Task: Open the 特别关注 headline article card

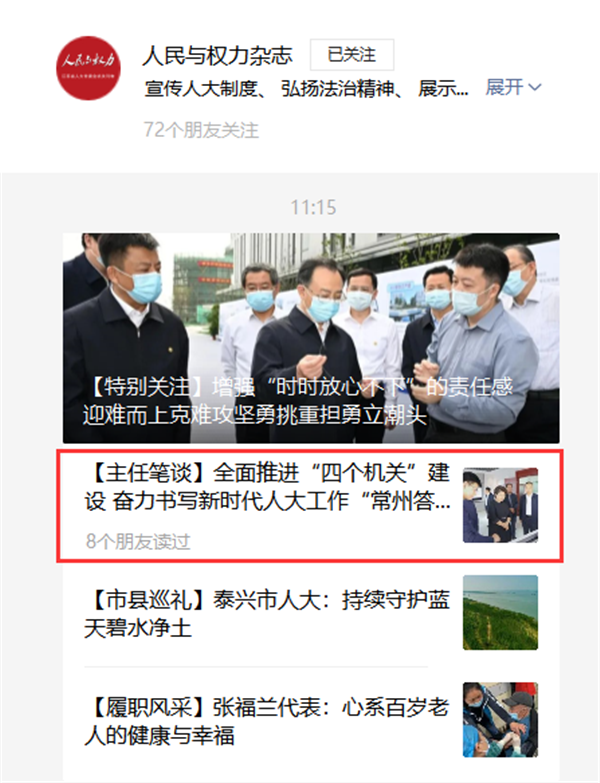Action: click(x=311, y=338)
